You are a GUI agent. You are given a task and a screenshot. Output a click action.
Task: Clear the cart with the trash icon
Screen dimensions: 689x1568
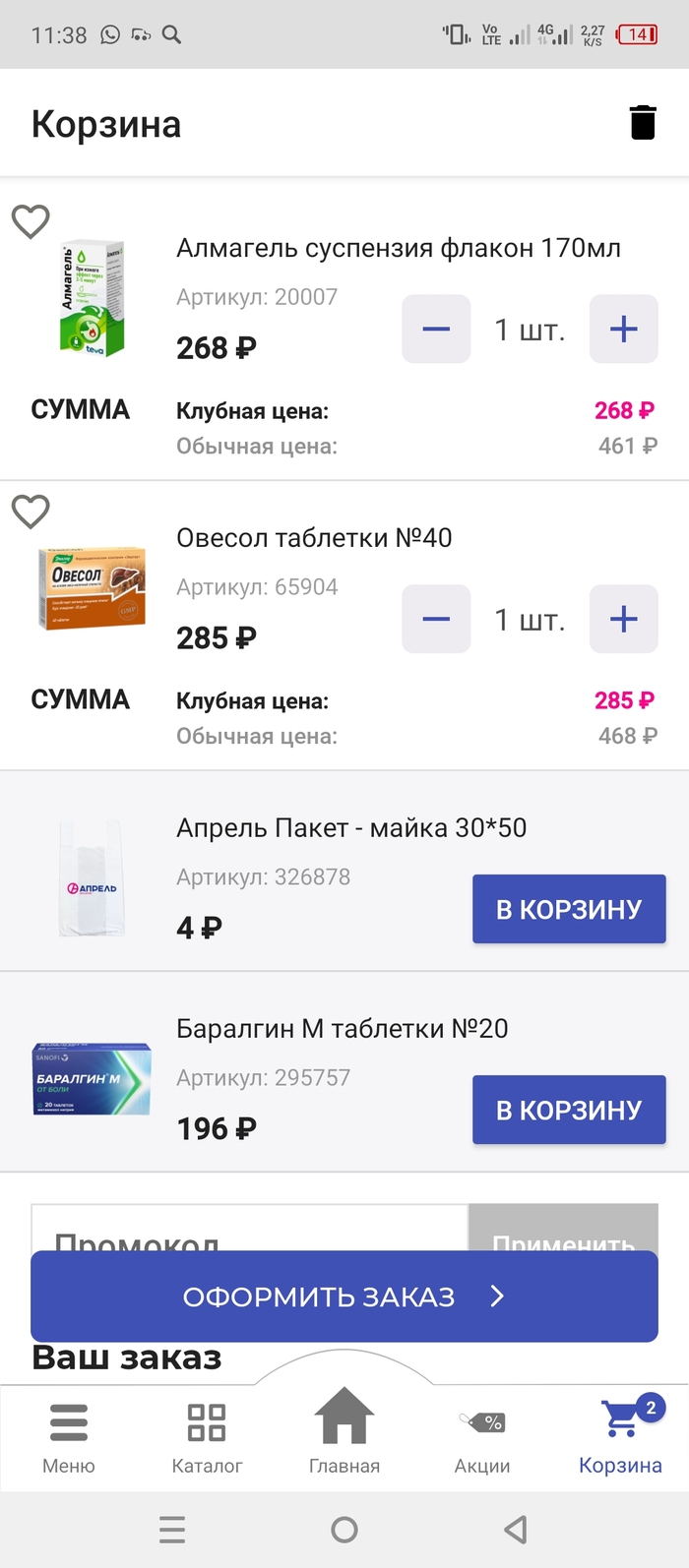(x=643, y=123)
